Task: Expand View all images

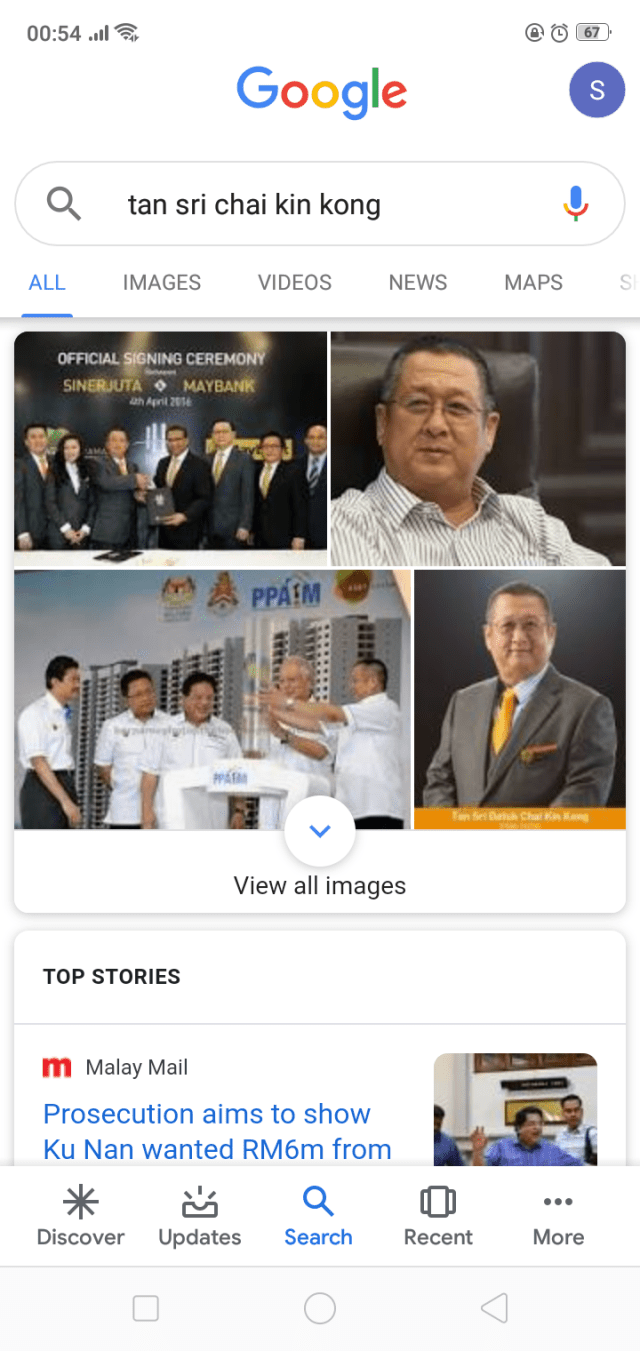Action: 320,885
